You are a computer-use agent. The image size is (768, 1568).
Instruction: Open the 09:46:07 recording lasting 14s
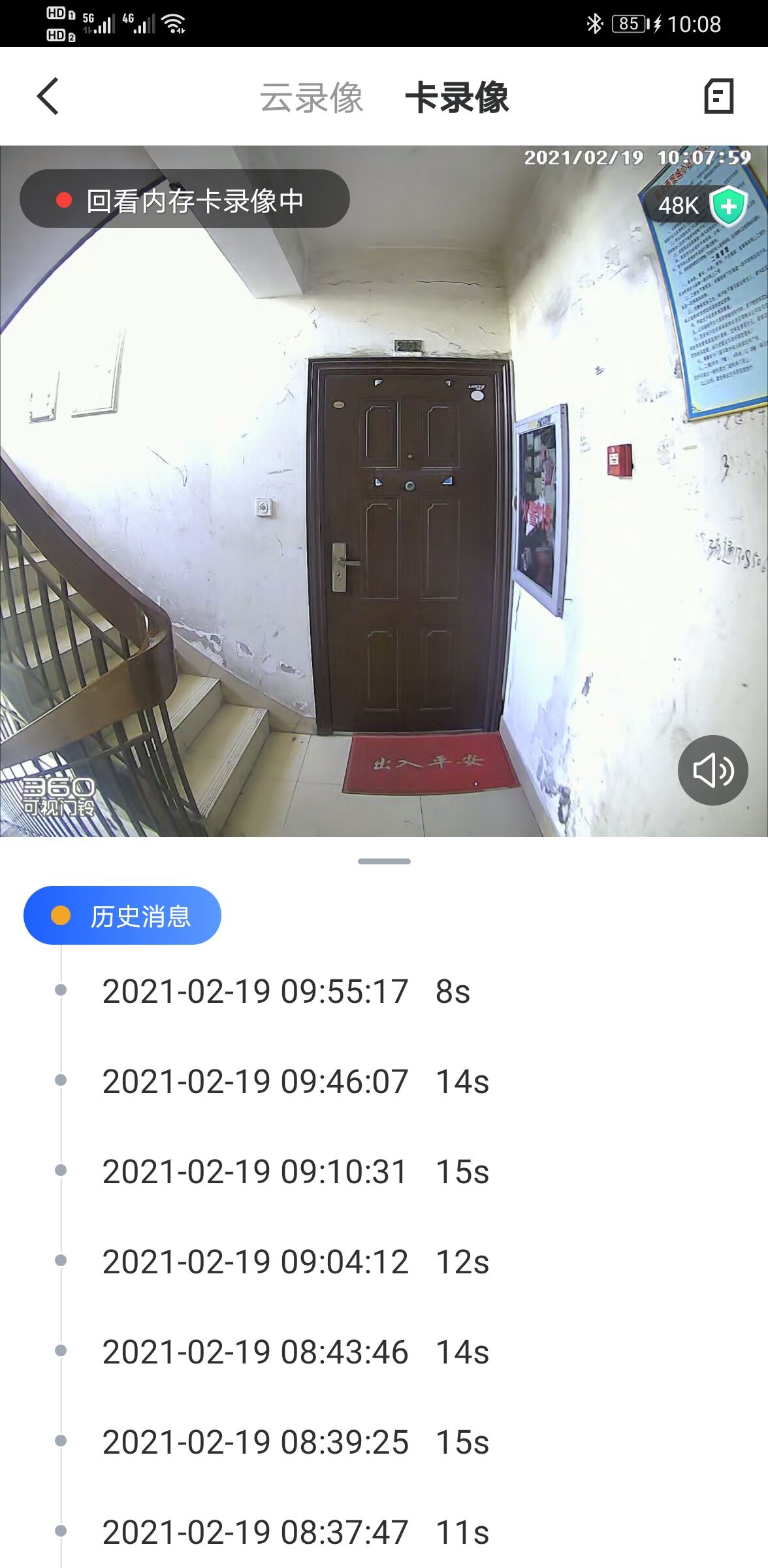tap(295, 1081)
